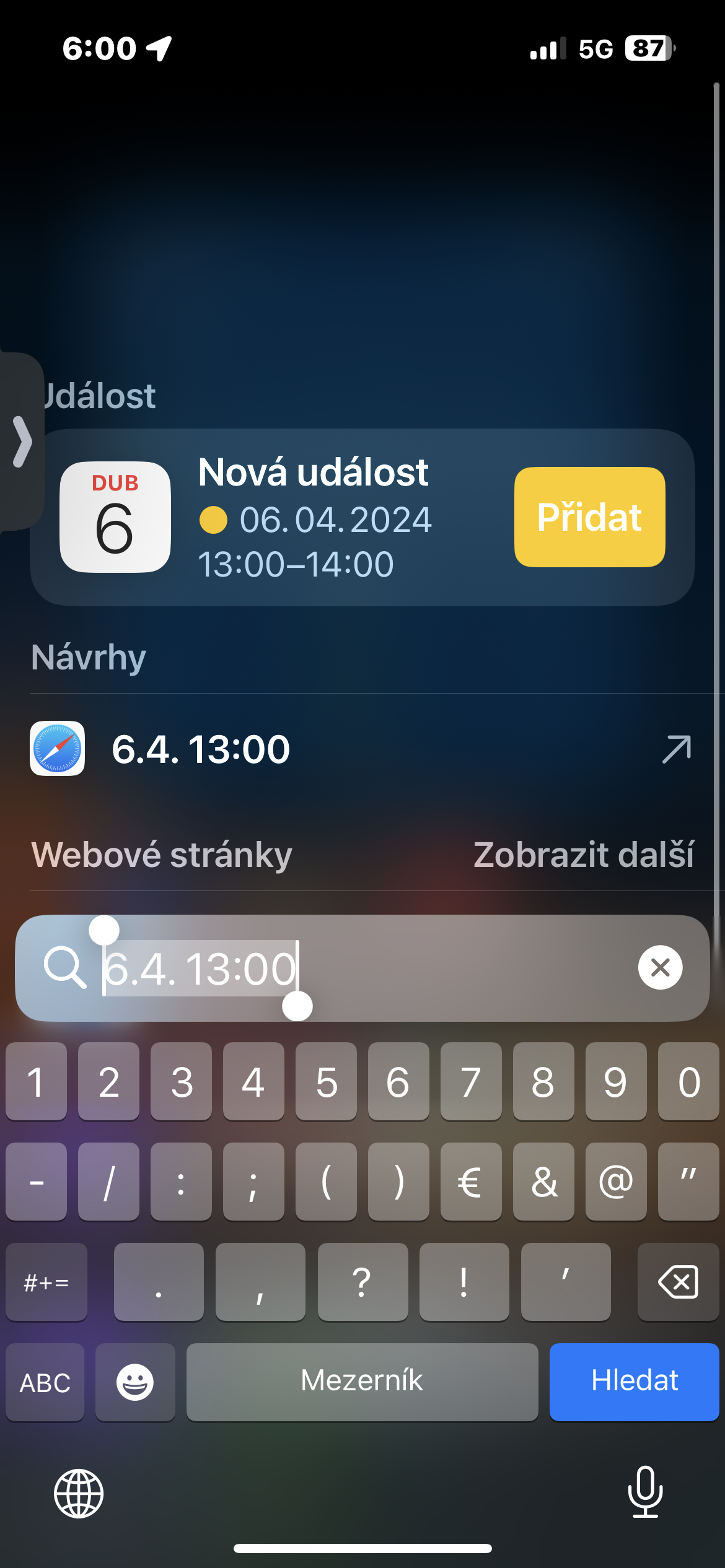
Task: Switch keyboard to ABC letters
Action: [x=45, y=1382]
